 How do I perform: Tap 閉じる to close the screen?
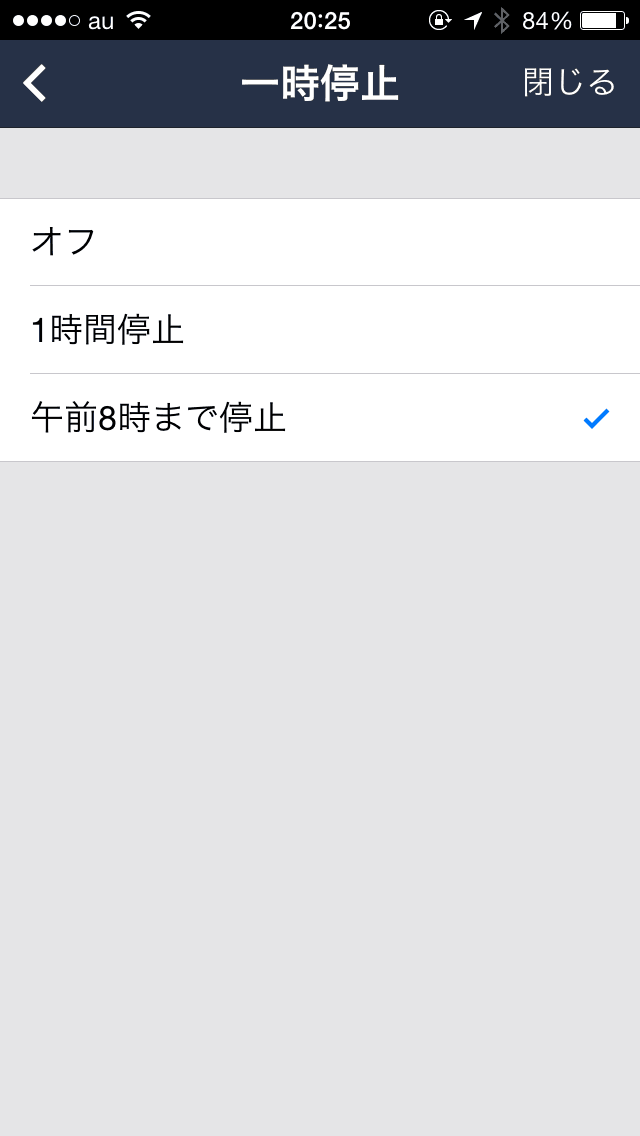tap(570, 83)
